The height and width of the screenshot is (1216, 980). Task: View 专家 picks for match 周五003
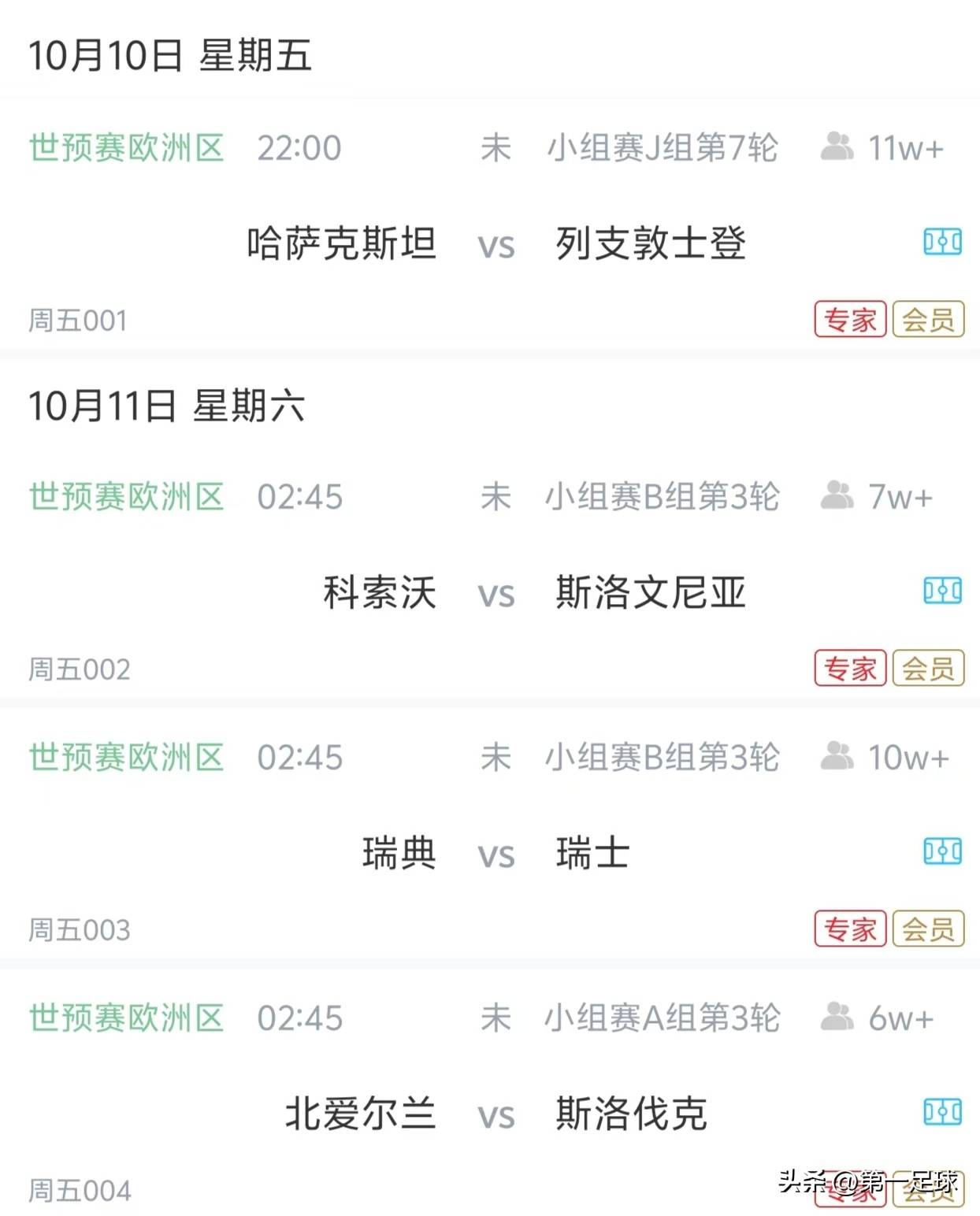(x=850, y=929)
